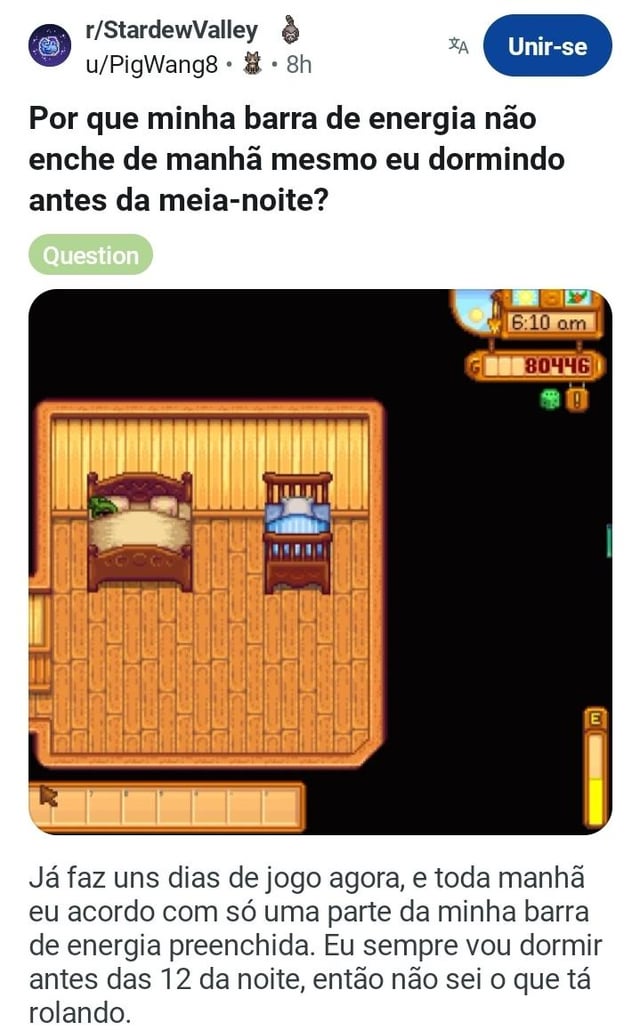The width and height of the screenshot is (640, 1030).
Task: Tap the translate icon
Action: [458, 46]
